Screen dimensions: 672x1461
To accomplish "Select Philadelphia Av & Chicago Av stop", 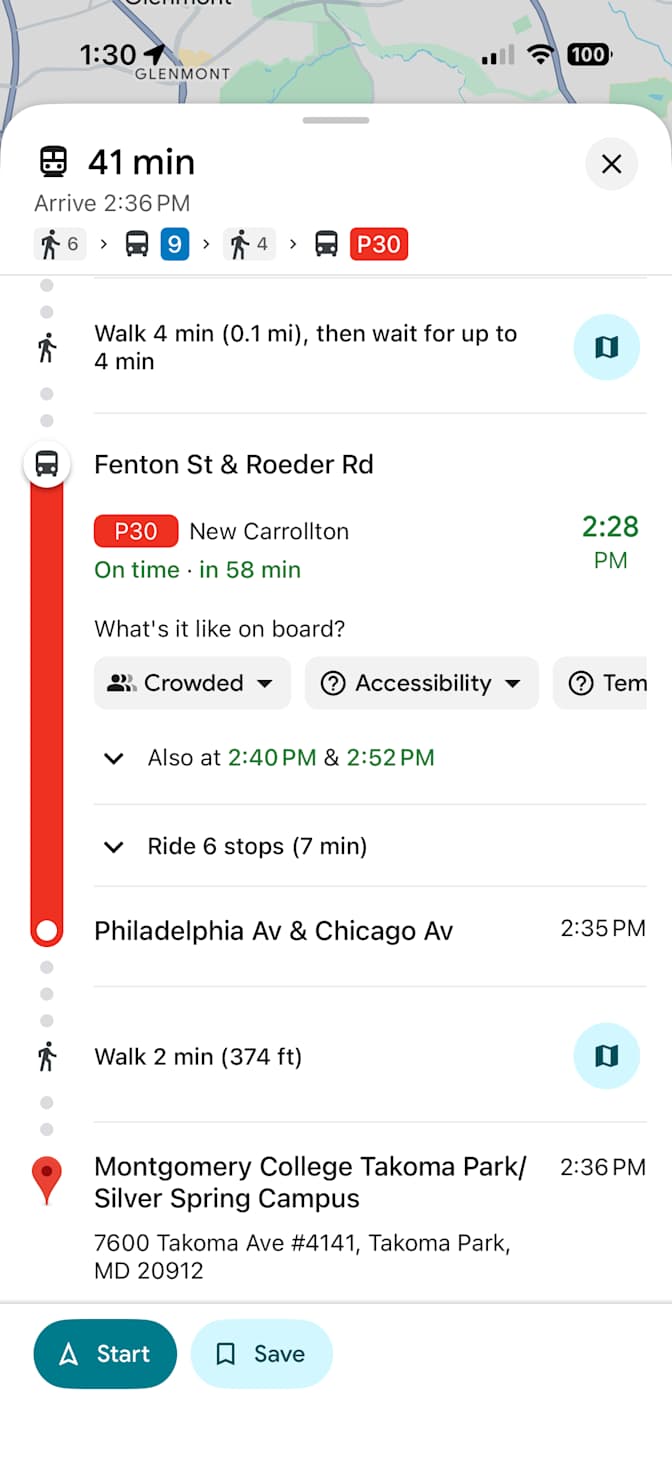I will click(x=274, y=931).
